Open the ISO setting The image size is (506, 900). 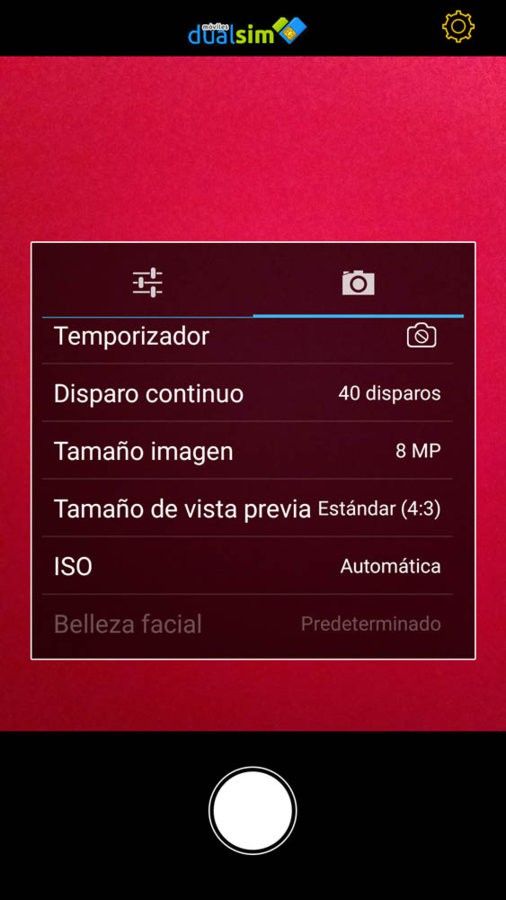coord(247,566)
